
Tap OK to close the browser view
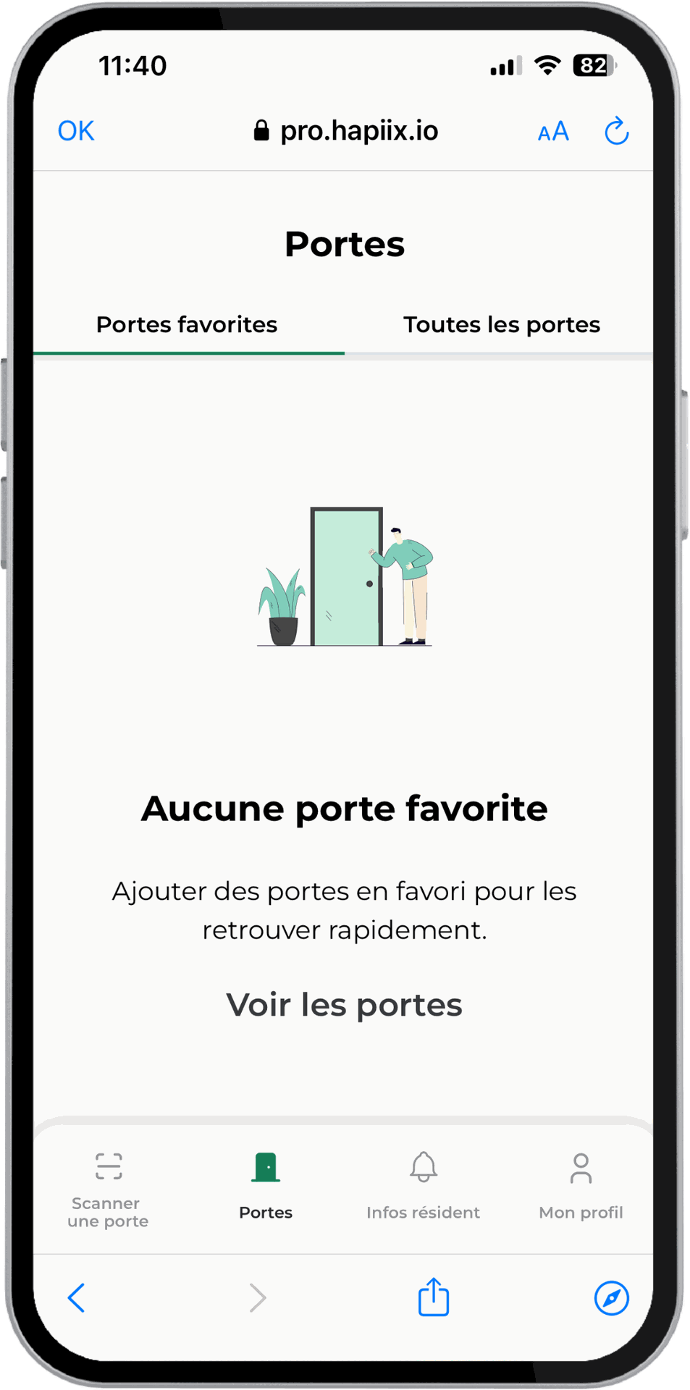click(x=76, y=131)
